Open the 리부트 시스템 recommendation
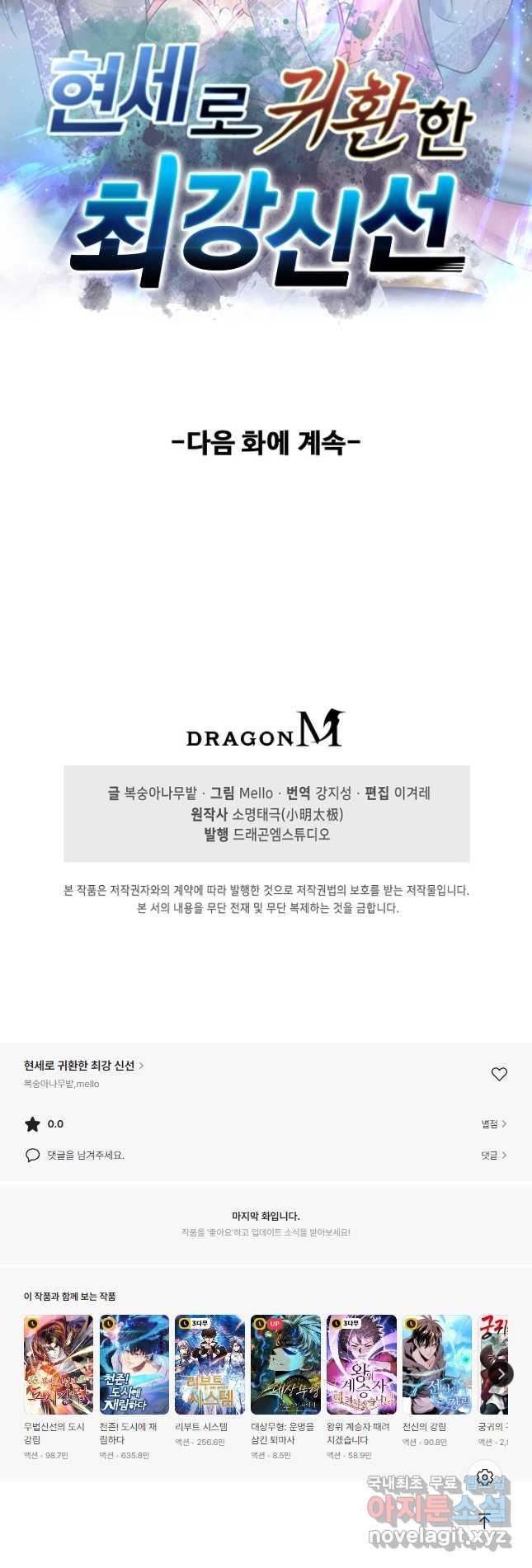This screenshot has width=532, height=1568. coord(210,1365)
